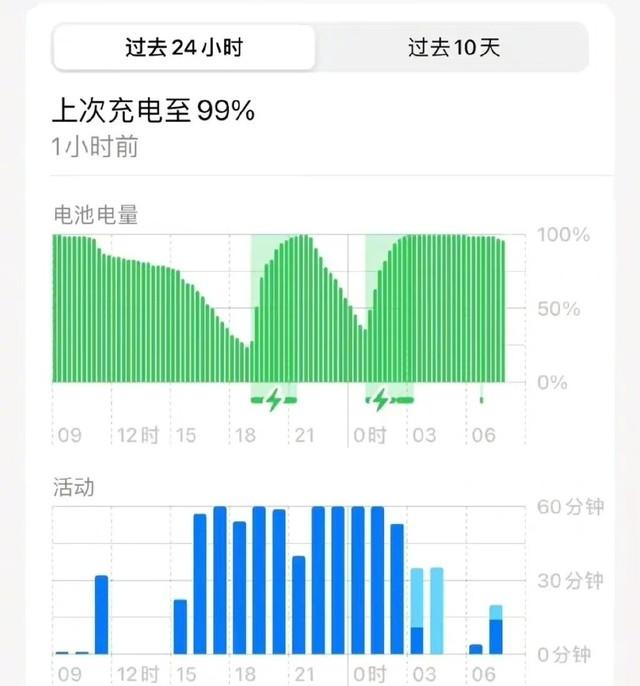
Task: Select the 过去 24 小时 segment
Action: 184,48
